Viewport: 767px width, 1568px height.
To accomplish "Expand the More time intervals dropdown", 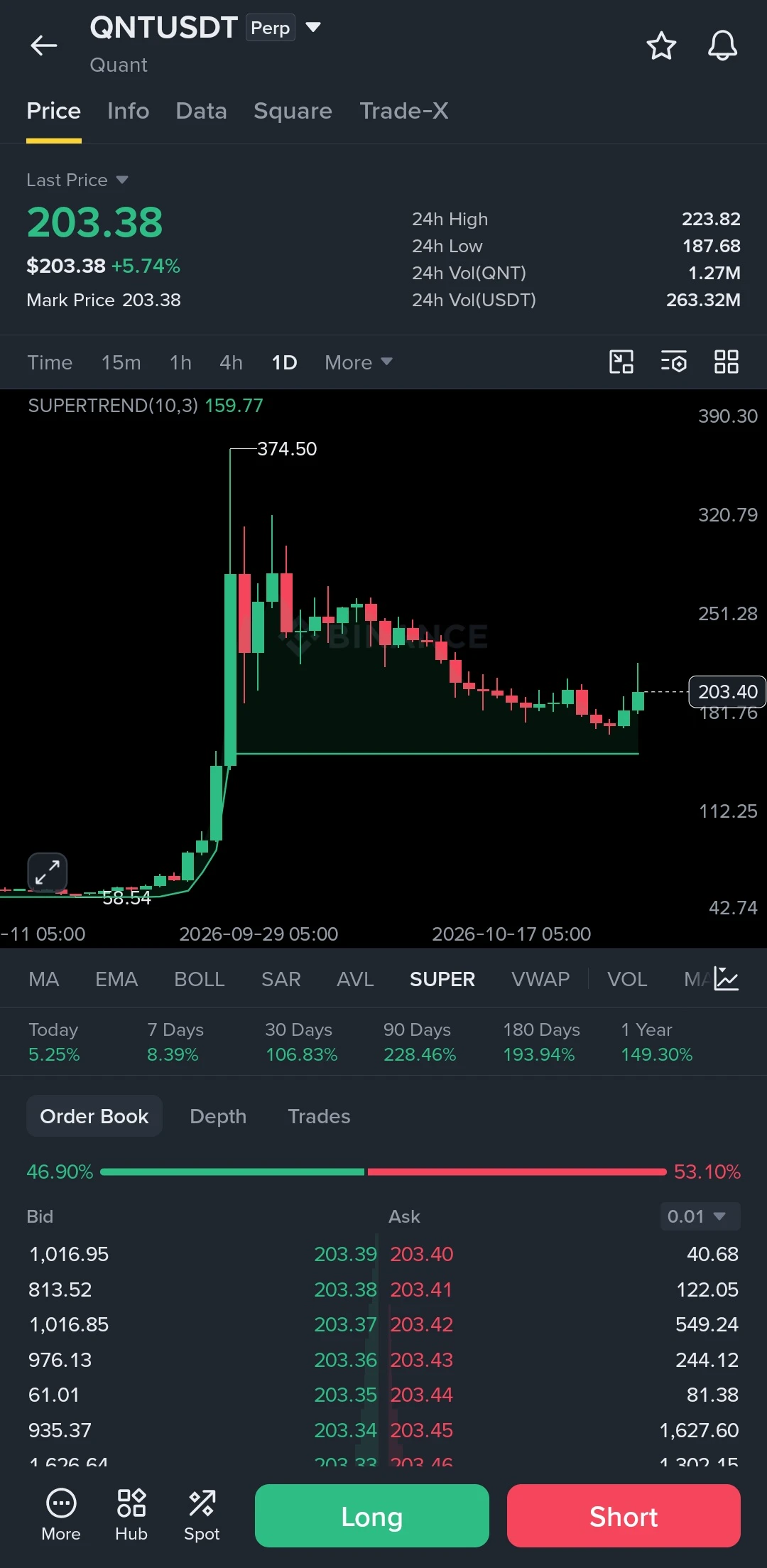I will [x=358, y=362].
